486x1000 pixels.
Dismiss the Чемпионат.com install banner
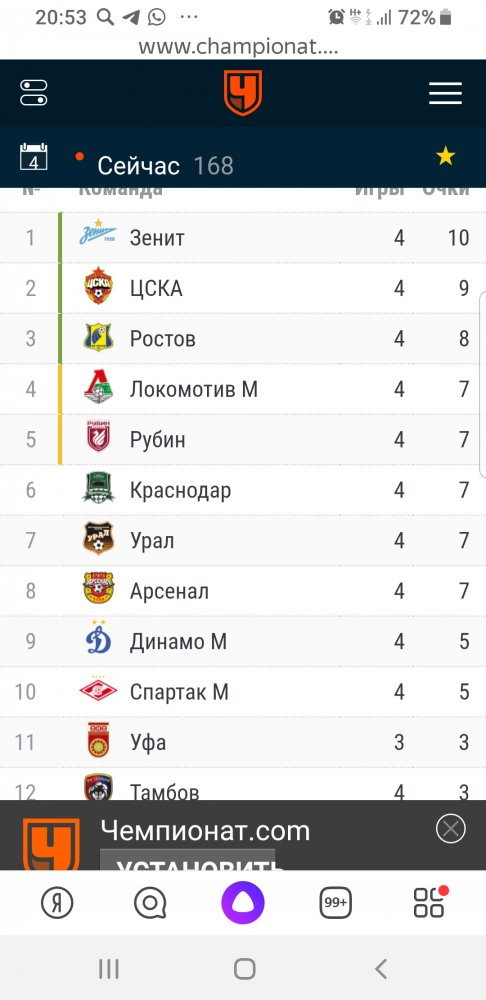(x=451, y=829)
